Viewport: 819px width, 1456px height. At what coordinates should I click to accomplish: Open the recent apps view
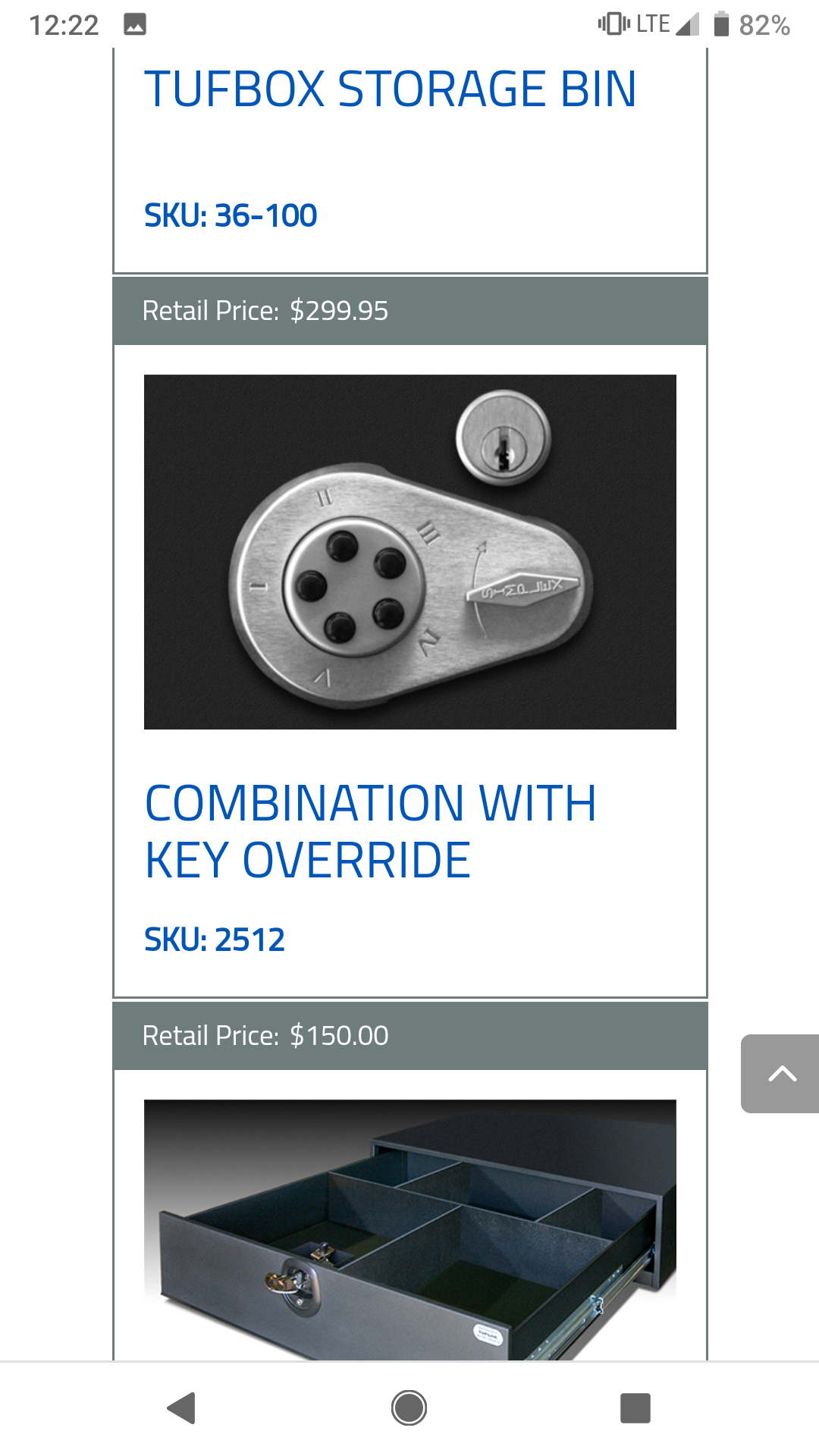click(635, 1408)
